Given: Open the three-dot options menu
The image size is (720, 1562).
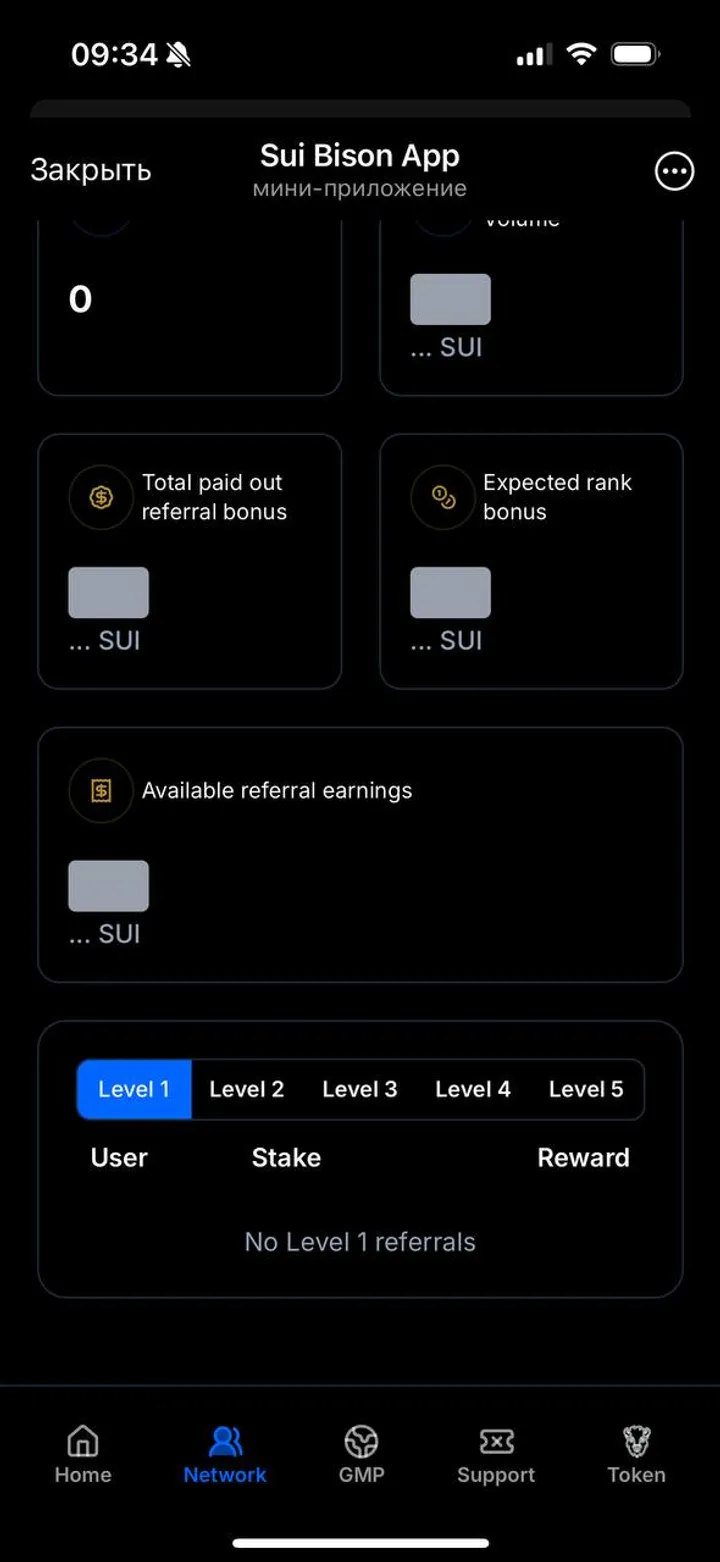Looking at the screenshot, I should coord(674,171).
